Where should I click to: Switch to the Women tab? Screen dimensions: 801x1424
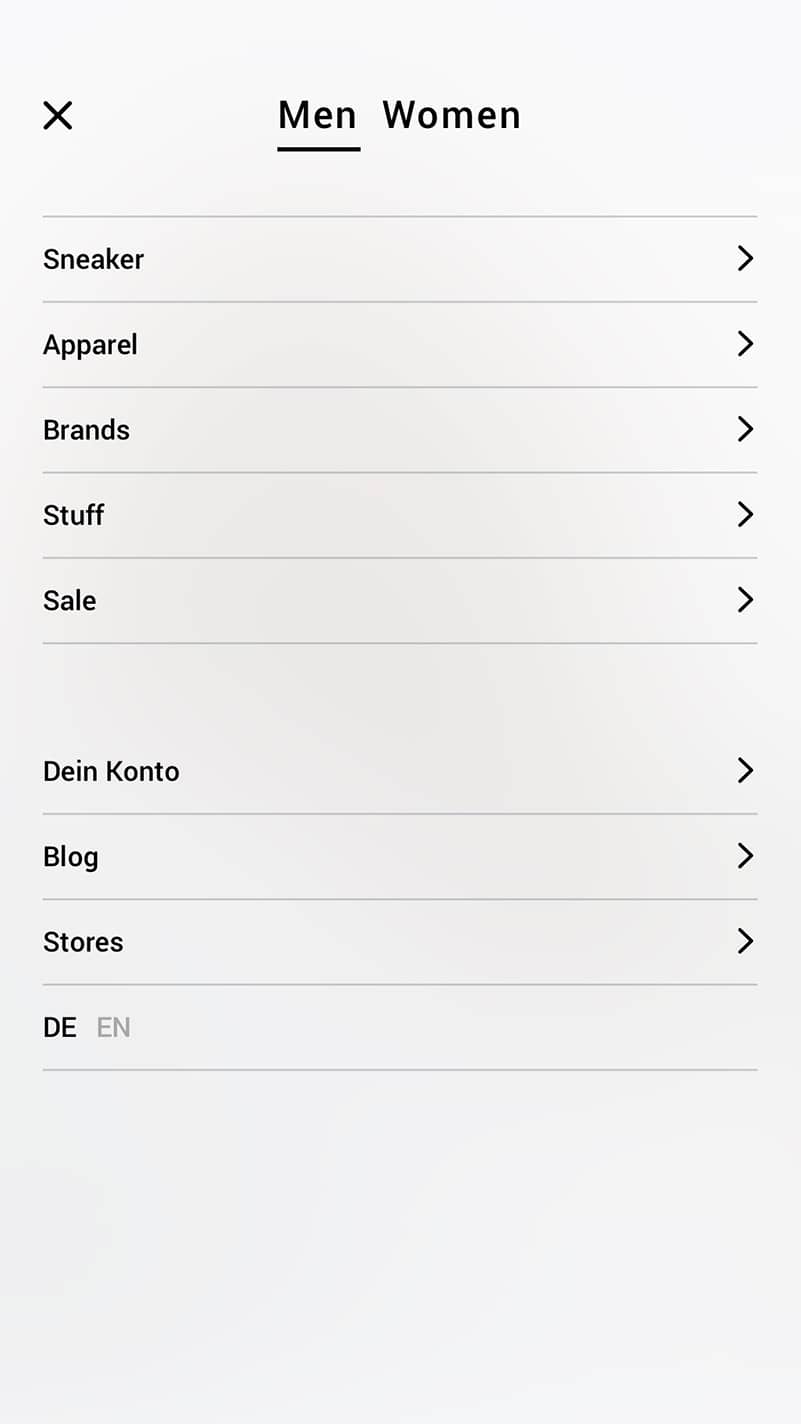(451, 116)
